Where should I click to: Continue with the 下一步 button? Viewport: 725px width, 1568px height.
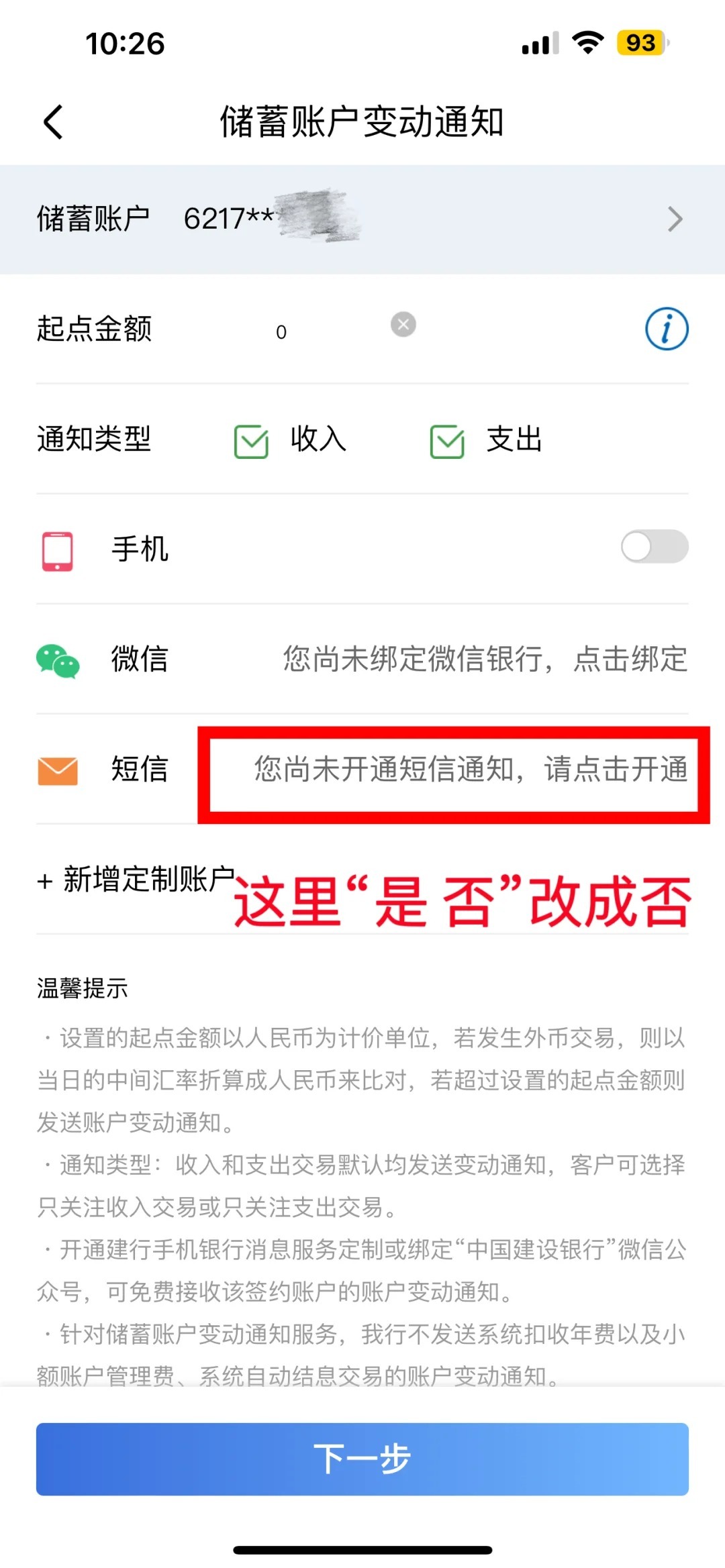coord(362,1459)
